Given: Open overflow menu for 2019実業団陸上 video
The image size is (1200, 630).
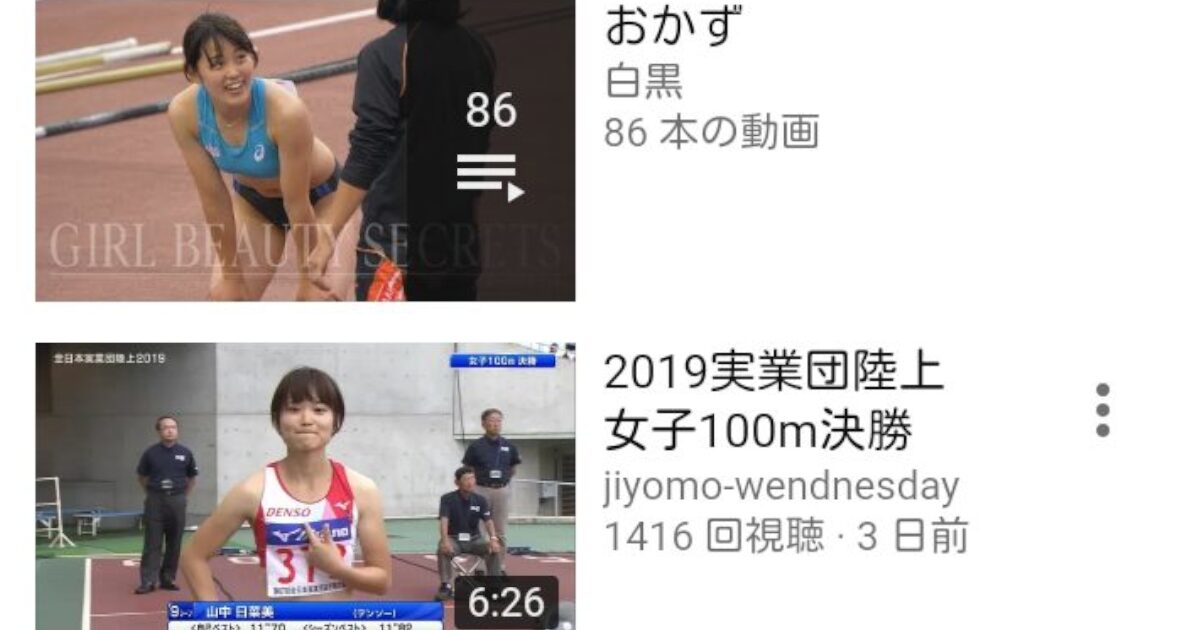Looking at the screenshot, I should coord(1102,410).
